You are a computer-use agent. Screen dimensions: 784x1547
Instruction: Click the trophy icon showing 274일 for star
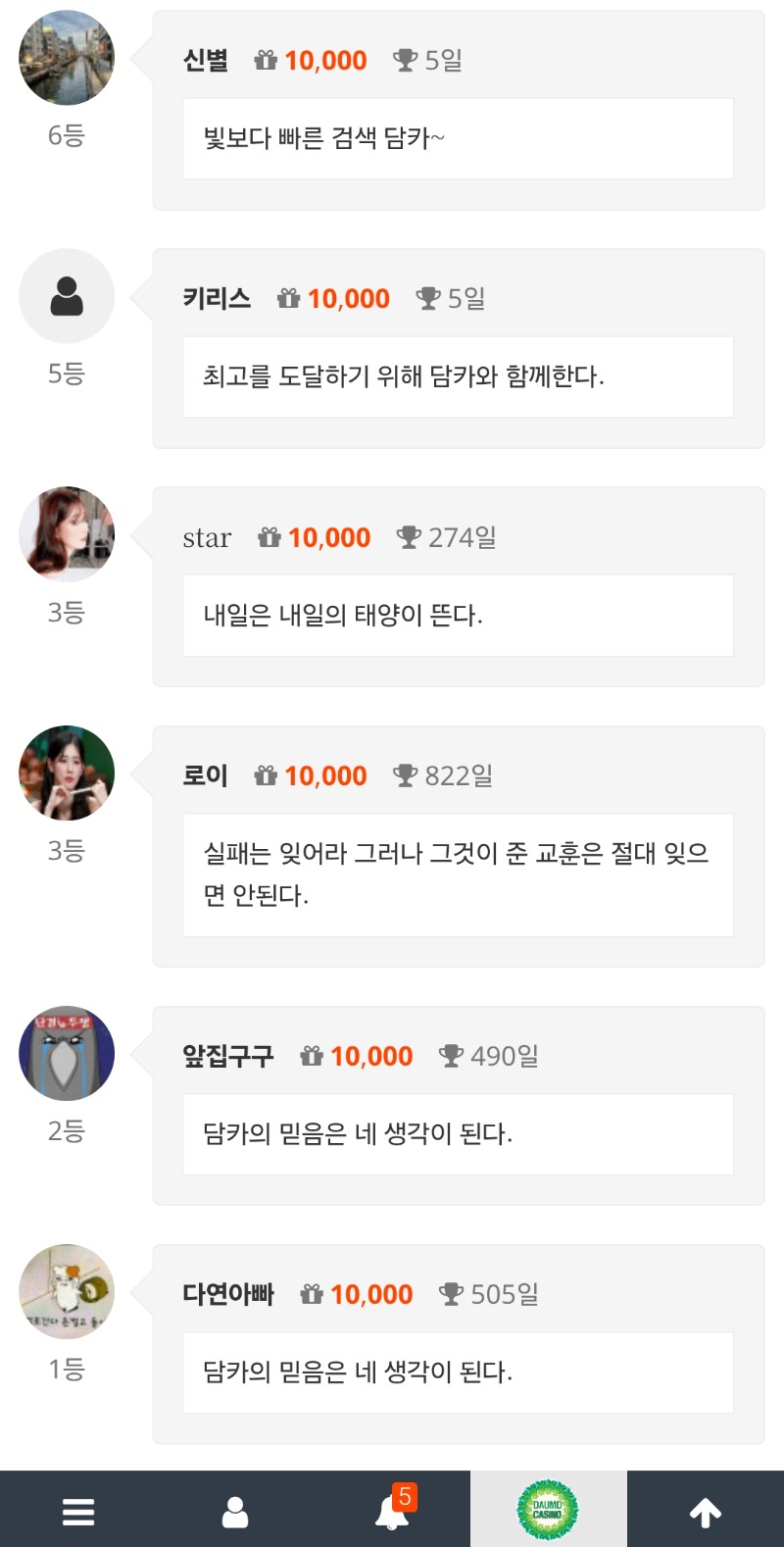410,536
